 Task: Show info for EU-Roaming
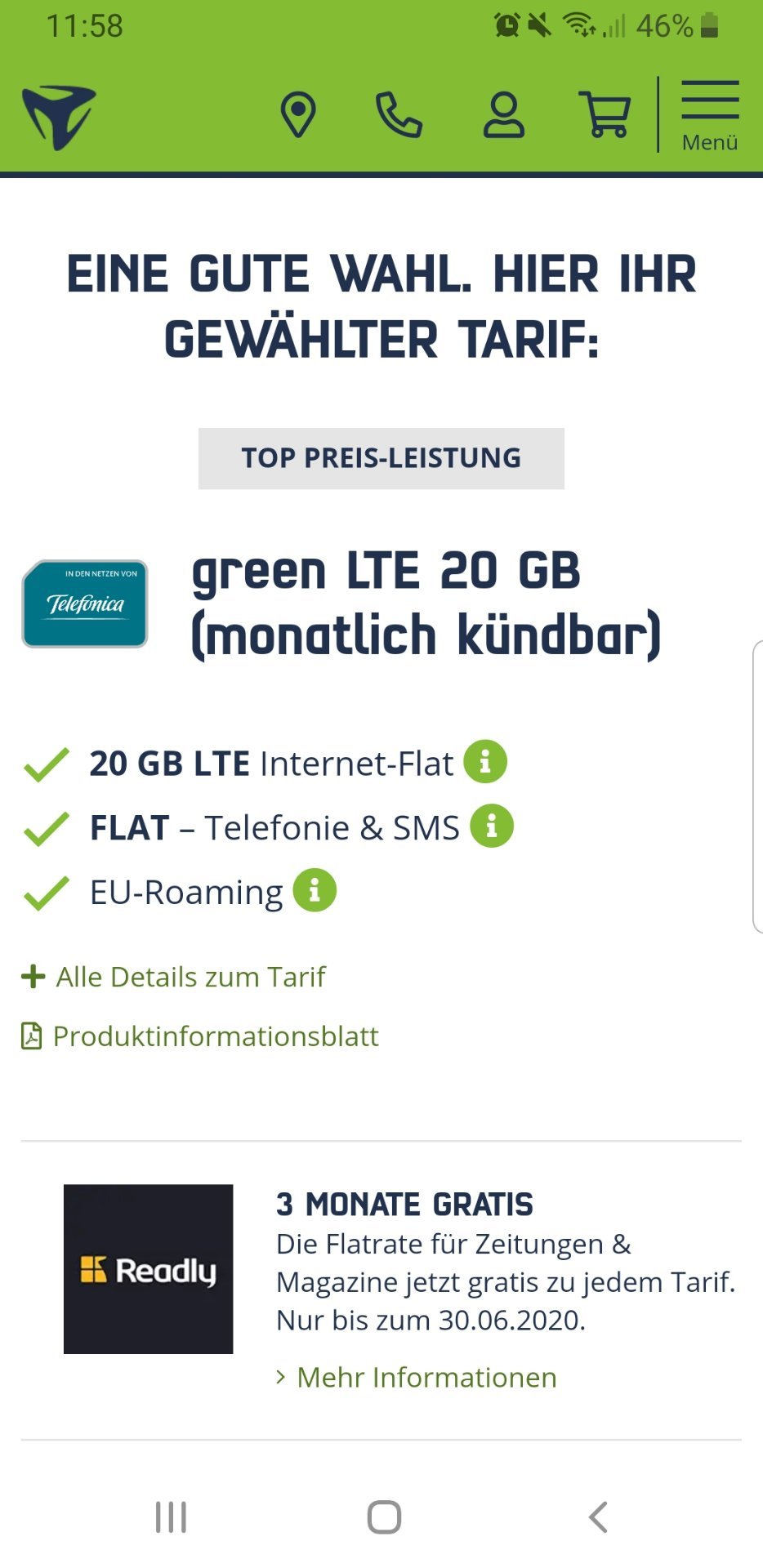[315, 890]
